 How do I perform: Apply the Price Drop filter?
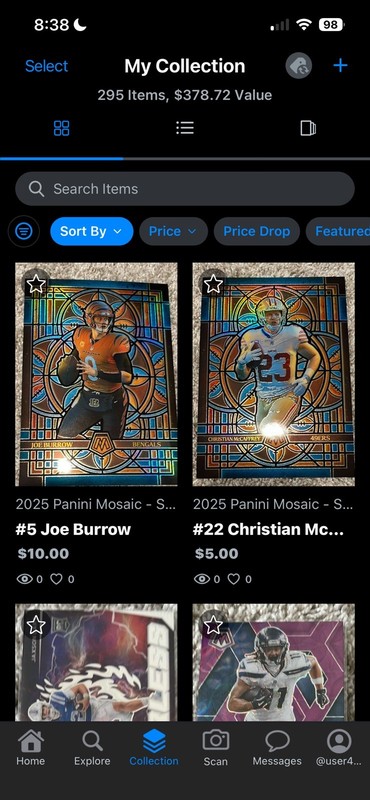point(257,232)
